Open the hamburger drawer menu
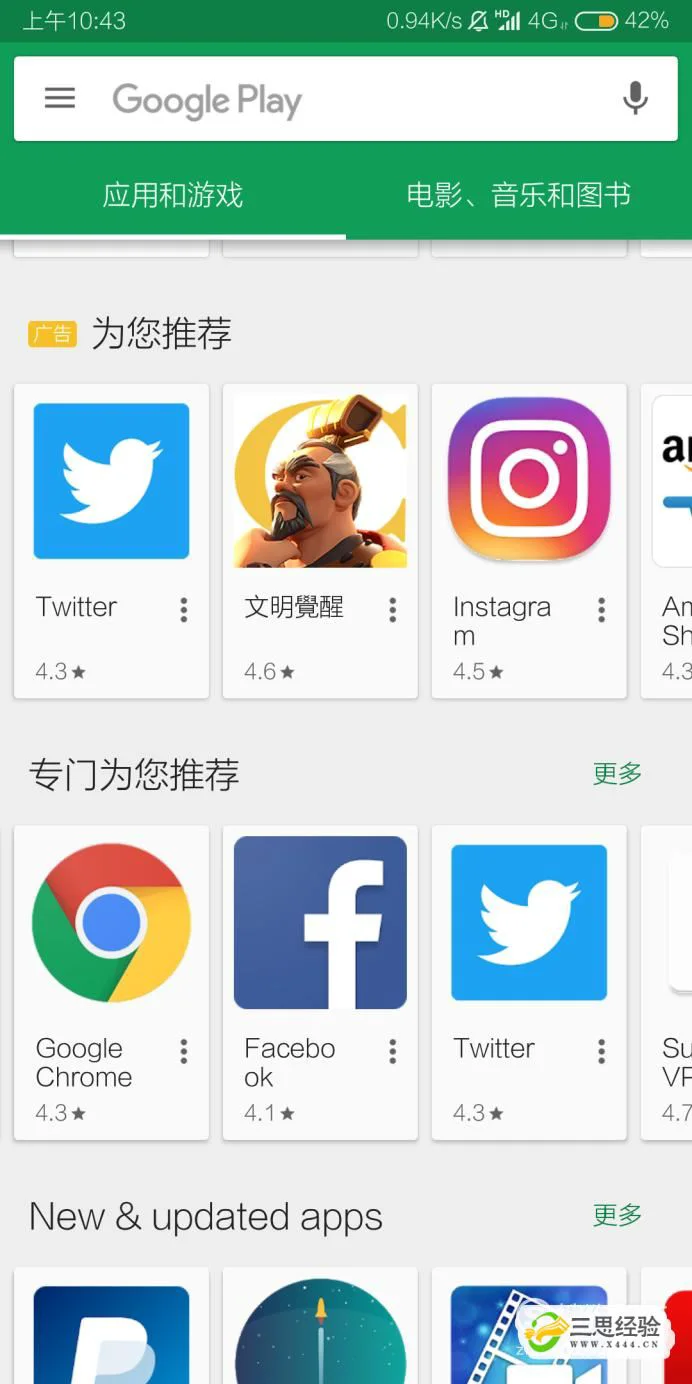692x1384 pixels. (x=60, y=98)
